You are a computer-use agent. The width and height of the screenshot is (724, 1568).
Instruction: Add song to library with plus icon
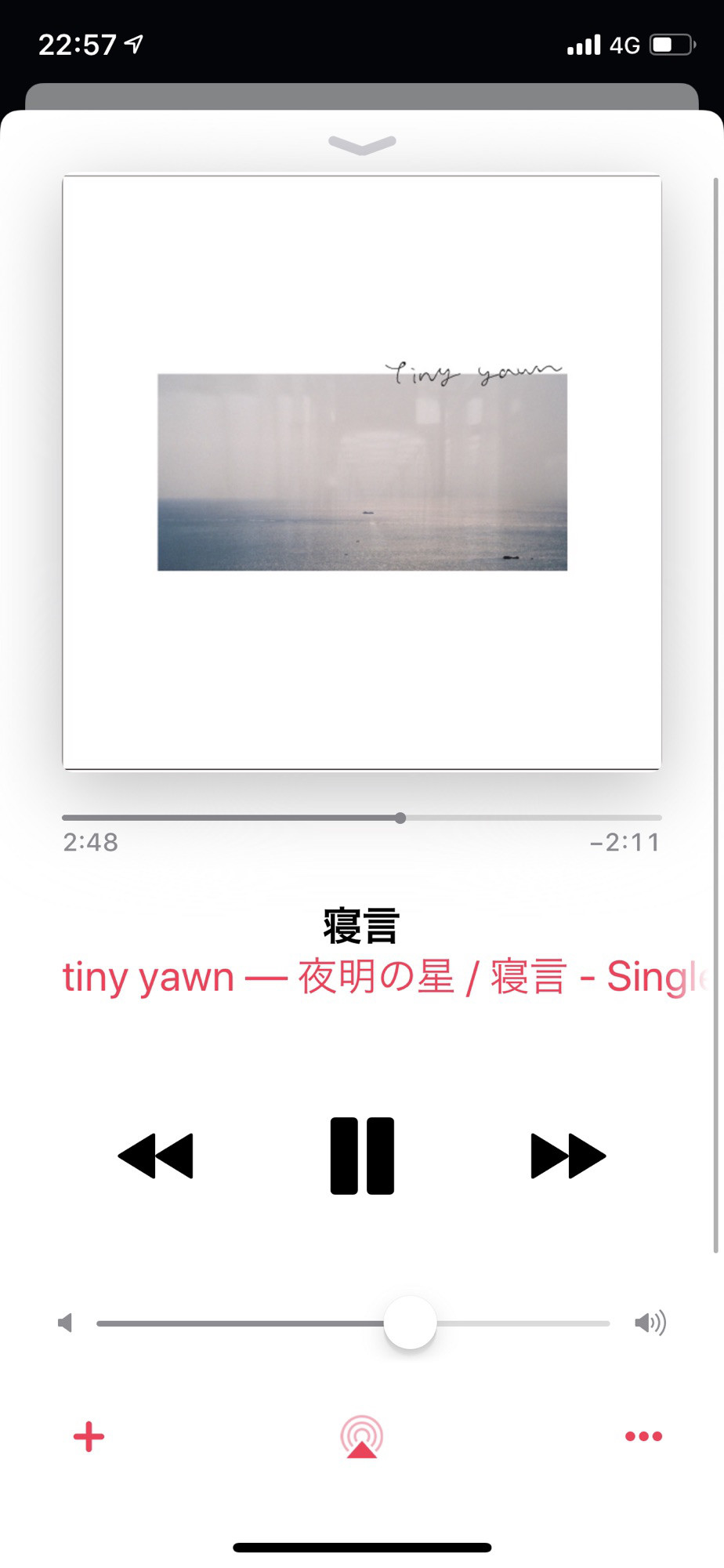89,1436
